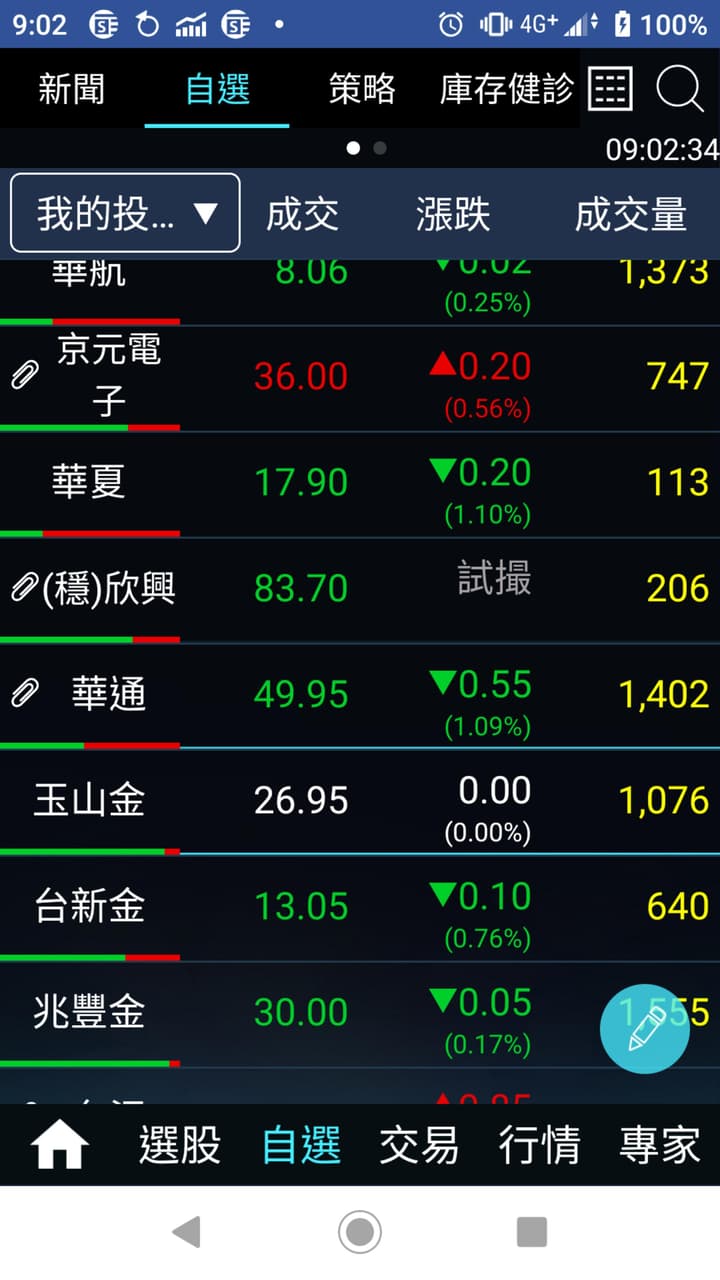The image size is (720, 1280).
Task: Go to the home icon in bottom bar
Action: point(60,1145)
